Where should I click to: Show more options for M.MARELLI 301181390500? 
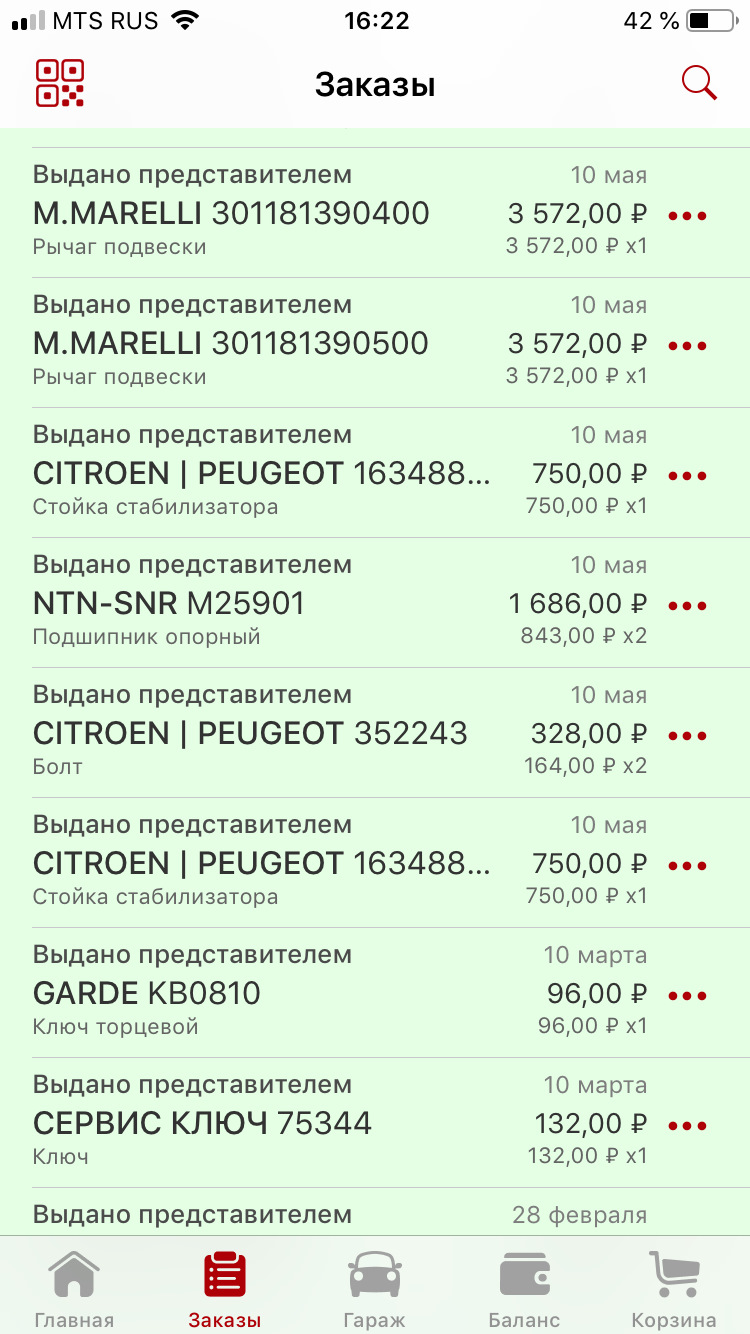click(x=687, y=345)
